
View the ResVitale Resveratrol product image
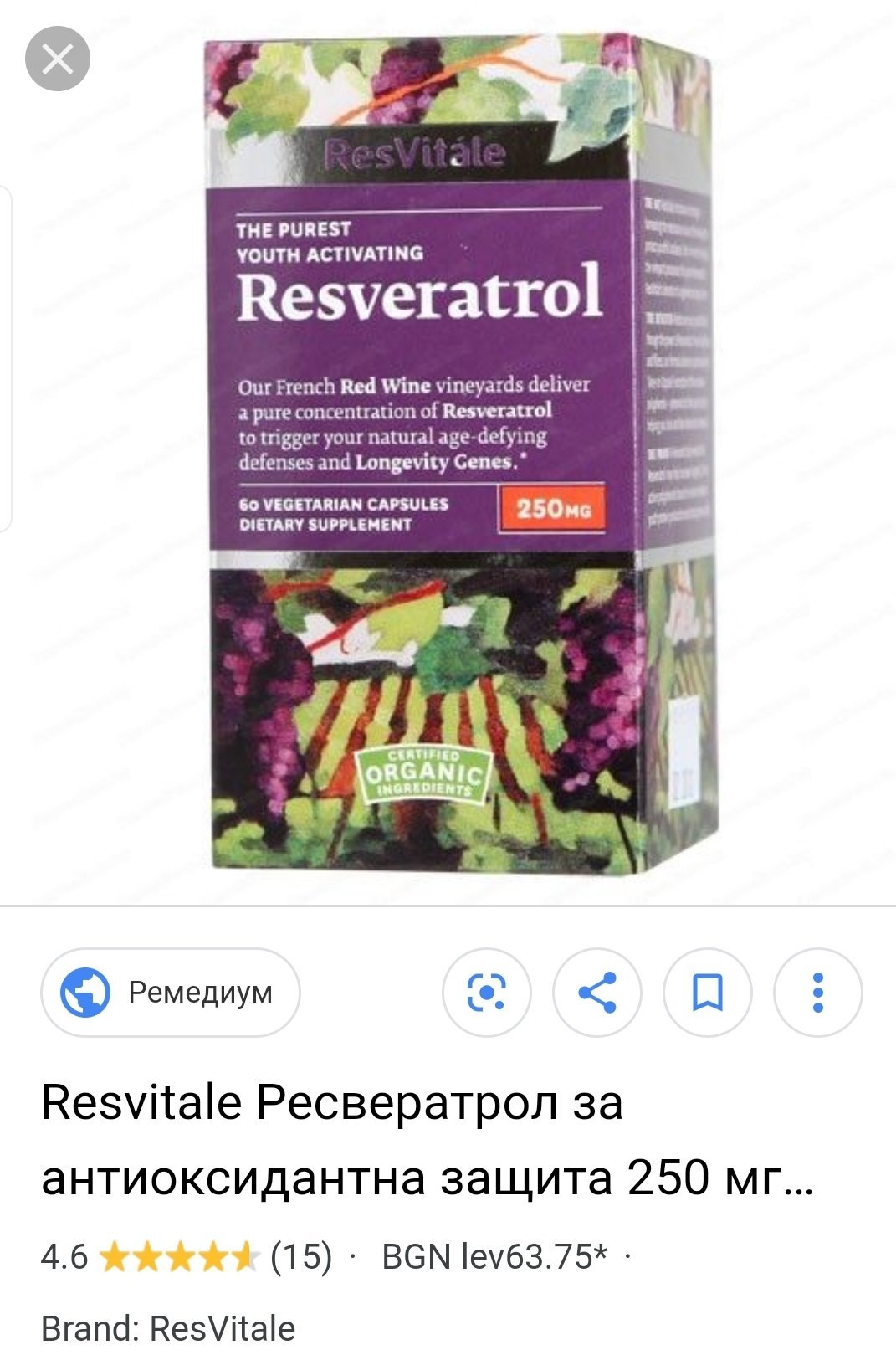coord(460,456)
